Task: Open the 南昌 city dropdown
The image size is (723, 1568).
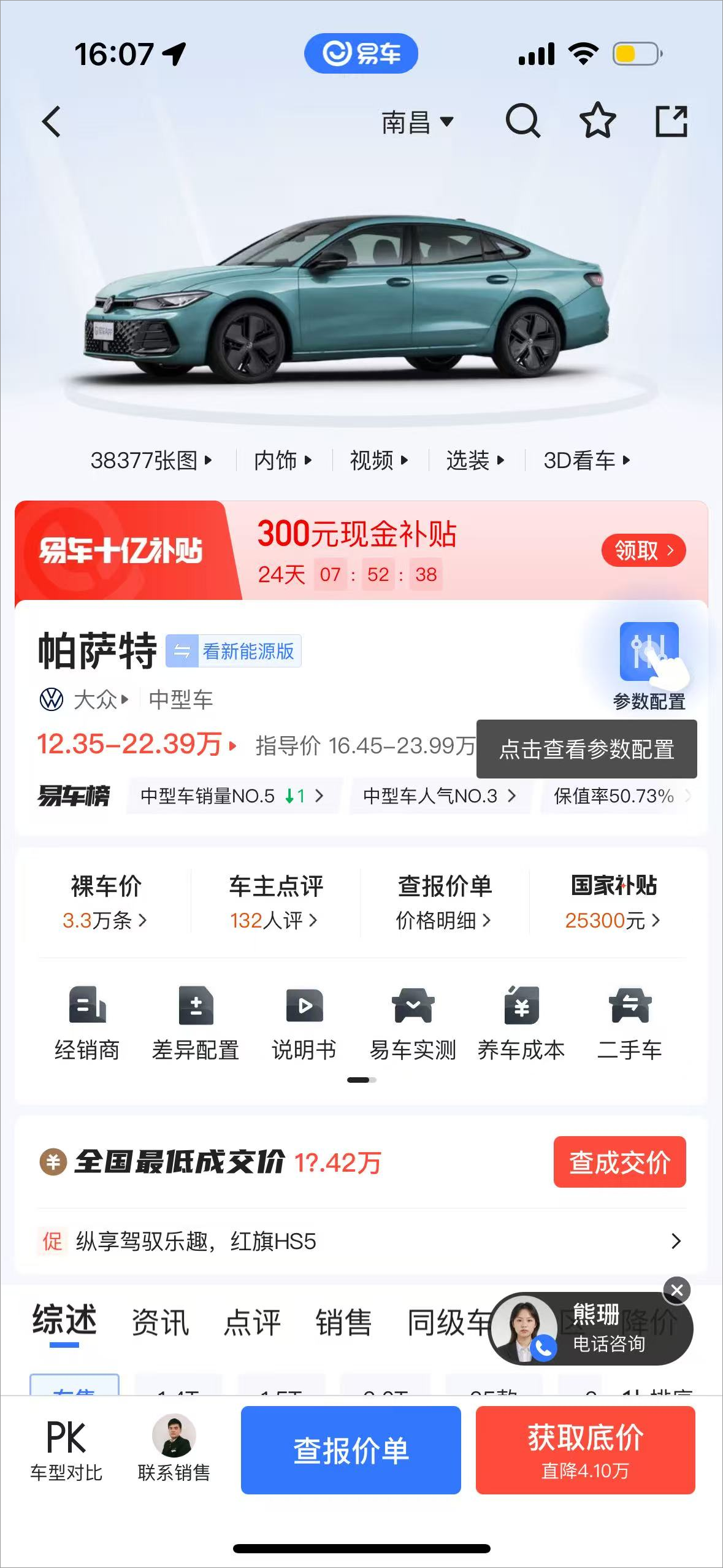Action: tap(417, 122)
